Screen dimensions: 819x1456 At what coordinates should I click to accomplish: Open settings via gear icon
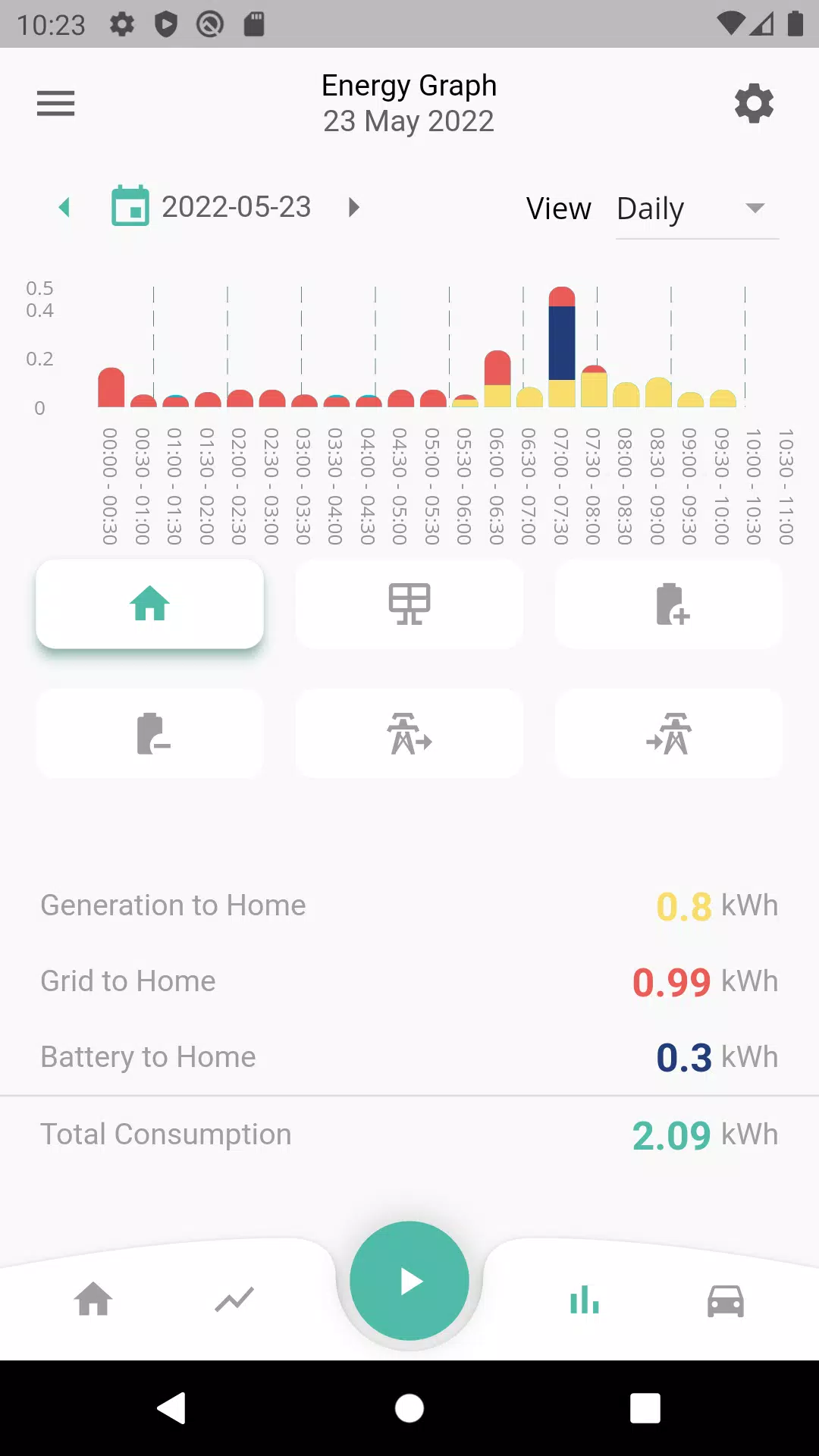click(754, 104)
